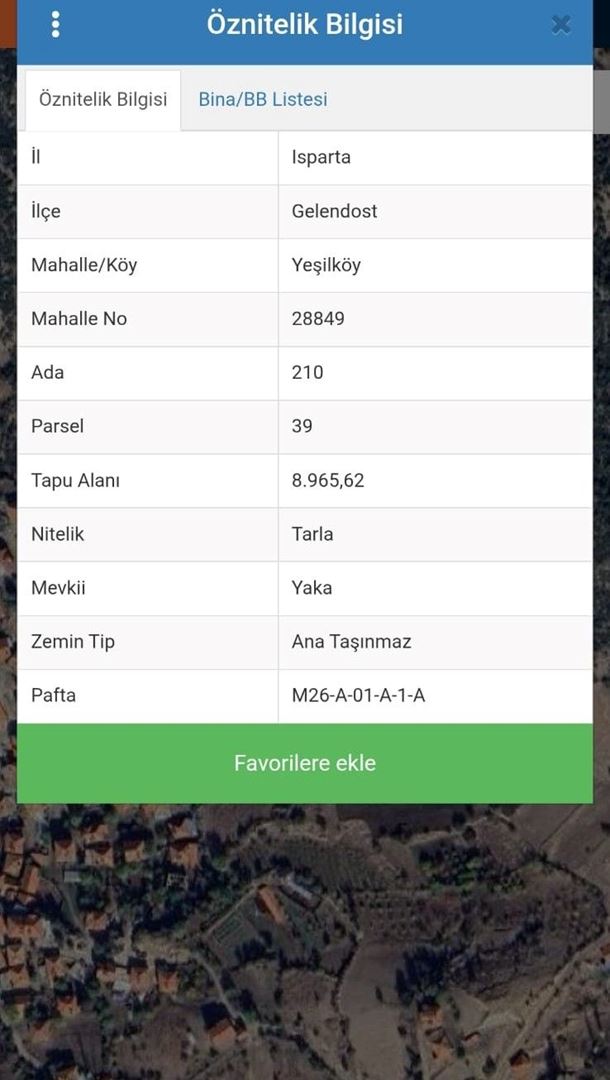This screenshot has height=1080, width=610.
Task: Open the three-dot overflow menu
Action: 55,25
